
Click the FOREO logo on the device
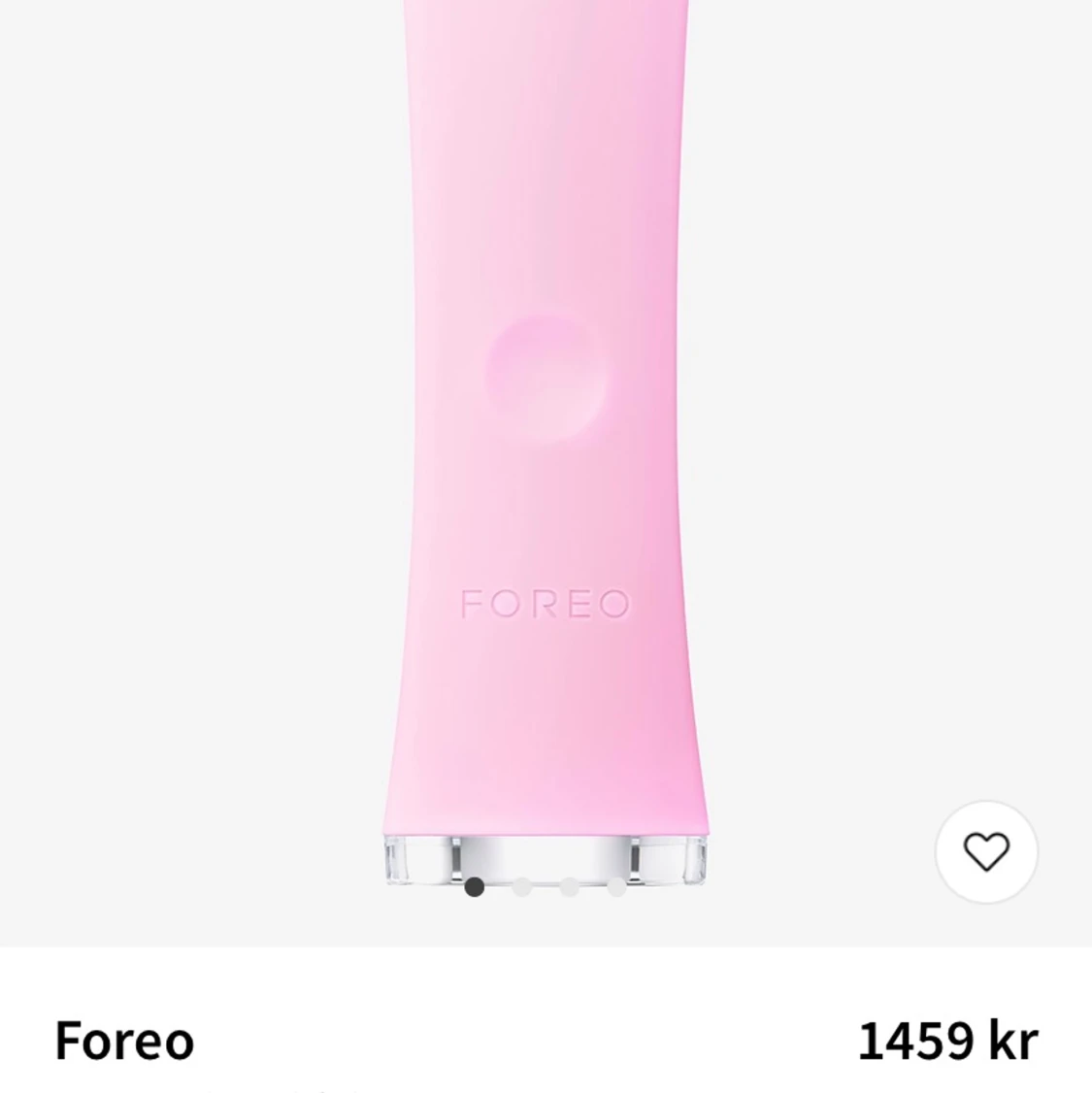(546, 604)
